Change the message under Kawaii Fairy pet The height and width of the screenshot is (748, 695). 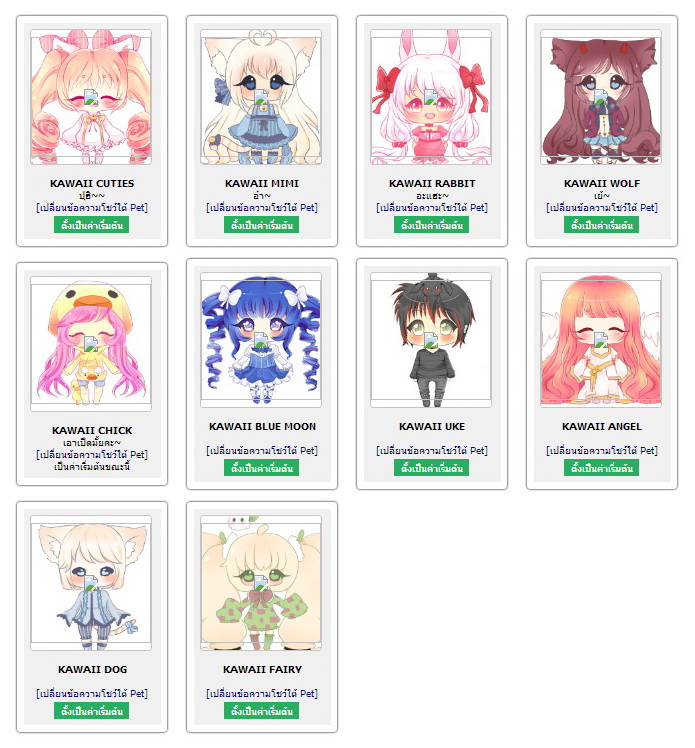coord(261,694)
